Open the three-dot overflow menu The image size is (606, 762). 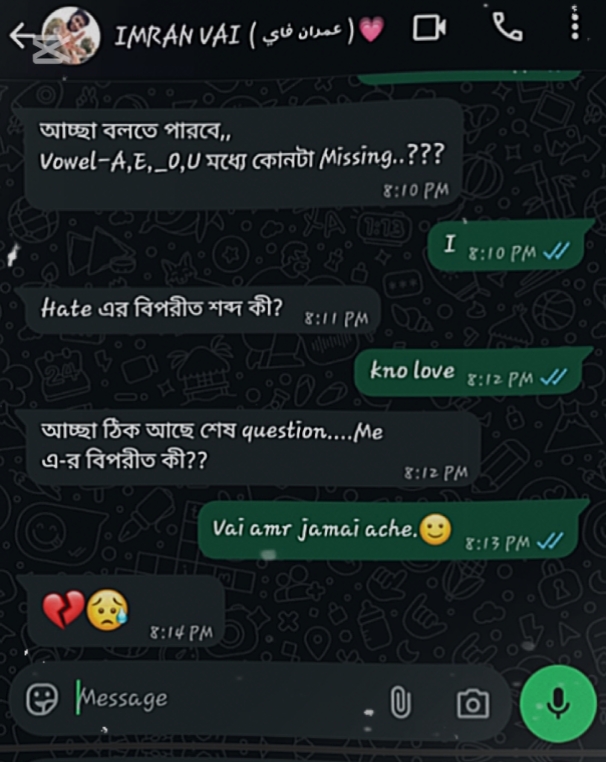coord(575,27)
